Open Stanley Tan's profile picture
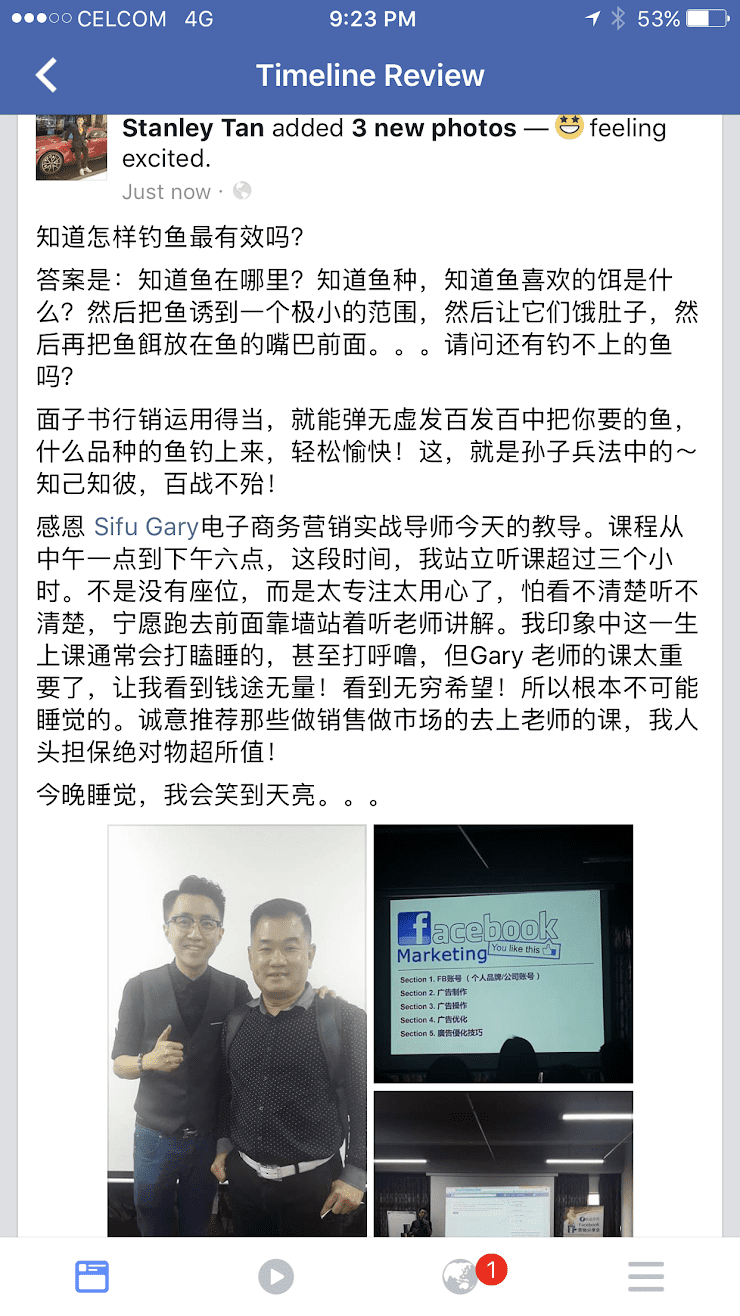This screenshot has width=740, height=1316. click(71, 147)
